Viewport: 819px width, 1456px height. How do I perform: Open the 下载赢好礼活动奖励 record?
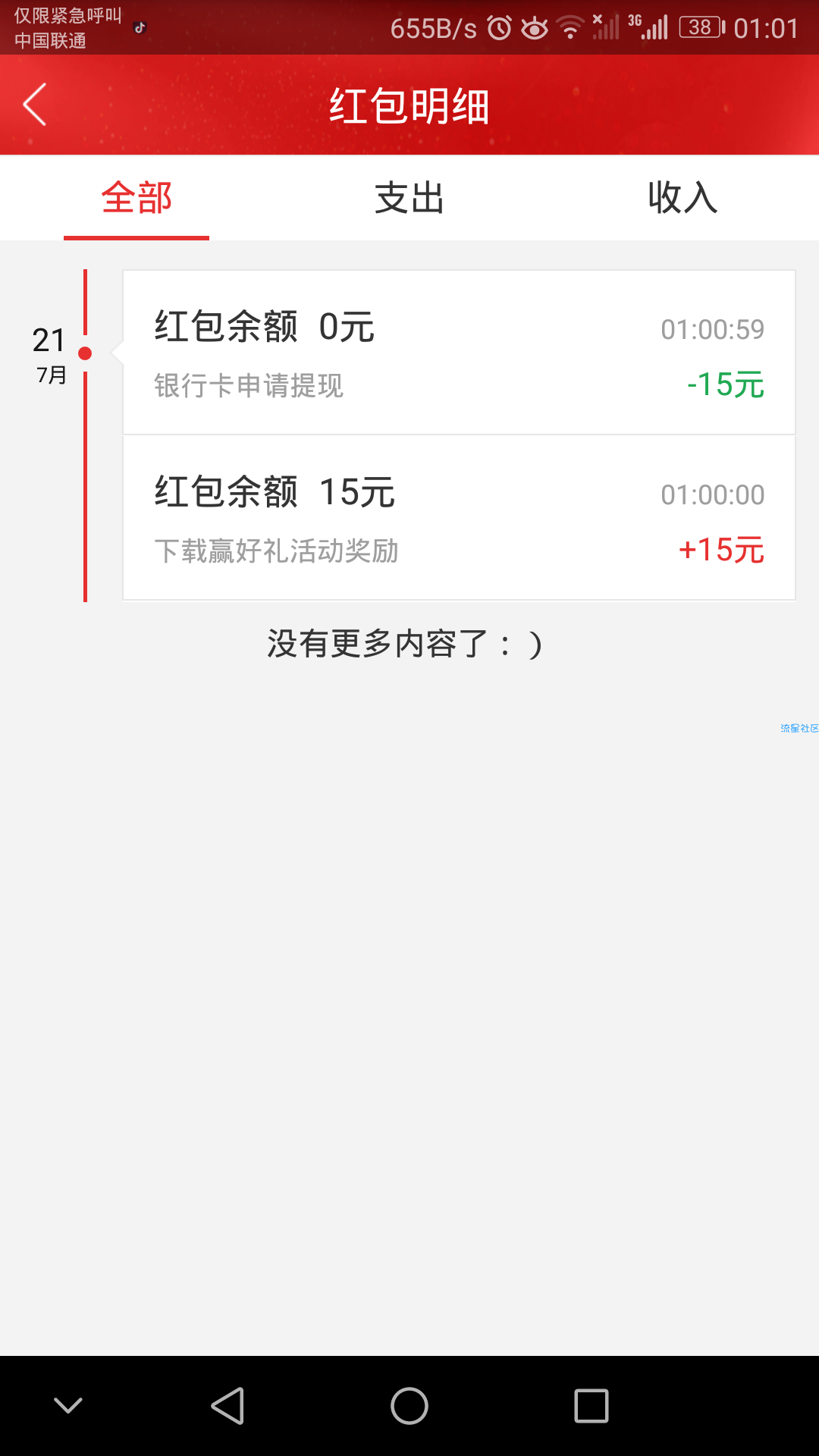coord(459,518)
